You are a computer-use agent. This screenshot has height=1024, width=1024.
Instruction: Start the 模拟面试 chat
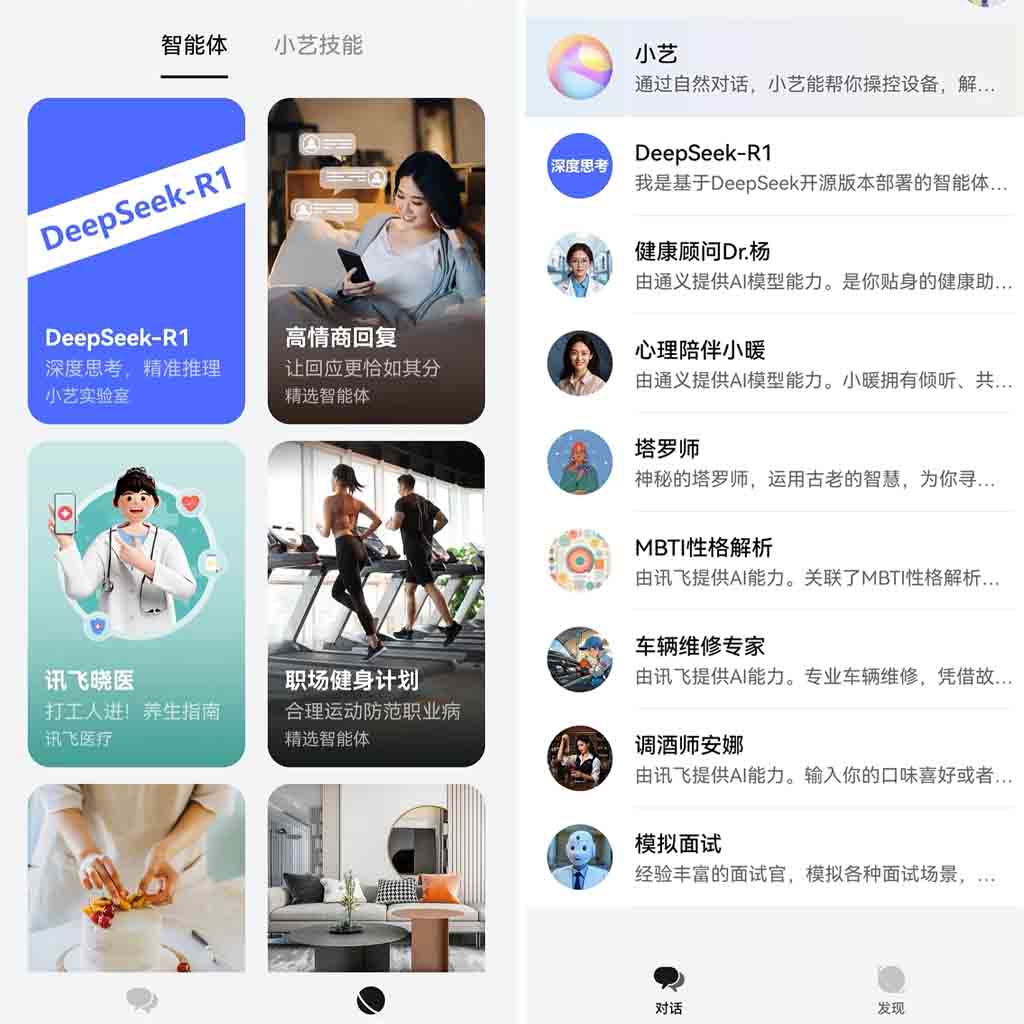(774, 857)
